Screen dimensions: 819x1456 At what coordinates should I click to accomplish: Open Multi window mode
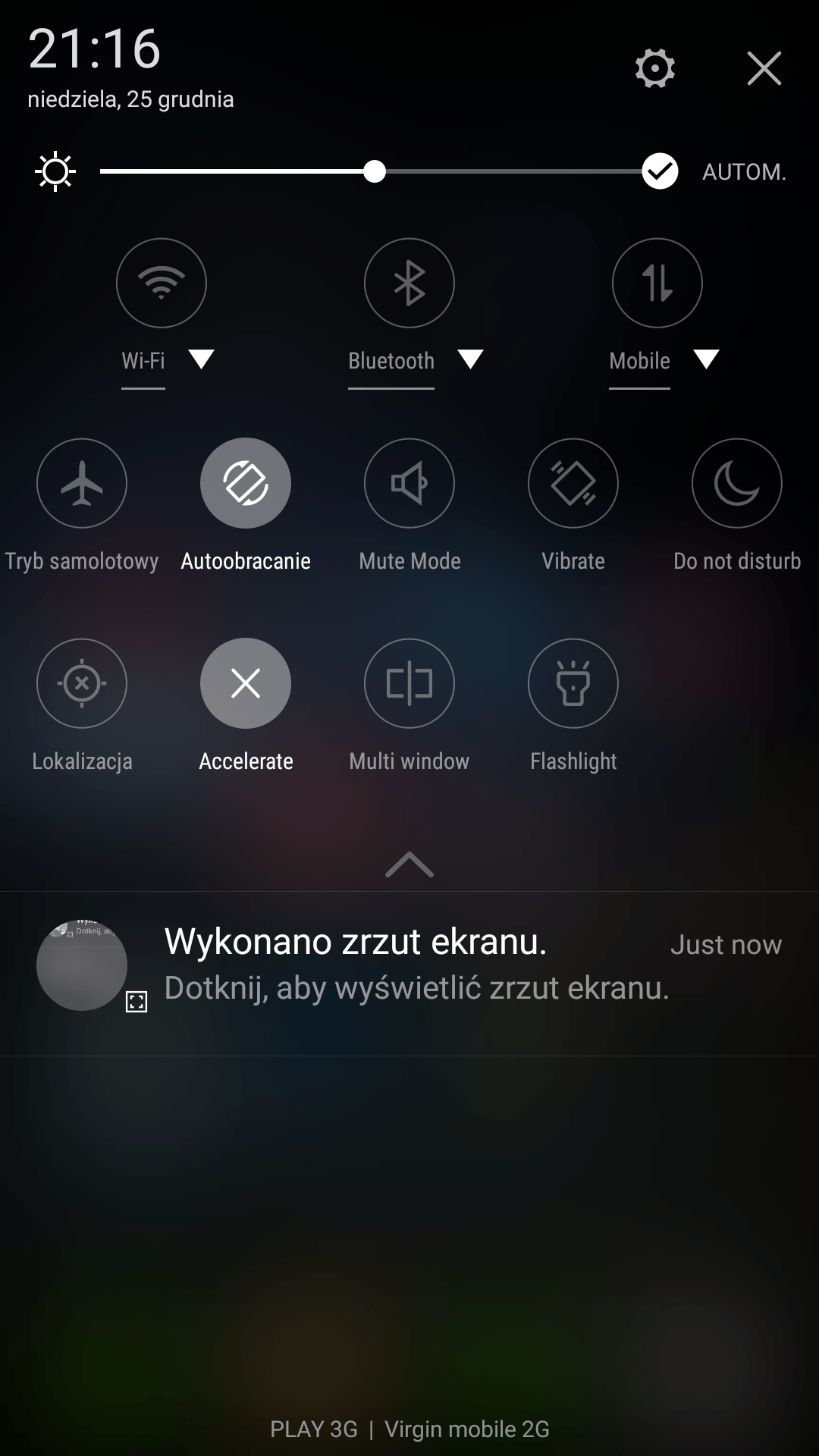coord(409,683)
